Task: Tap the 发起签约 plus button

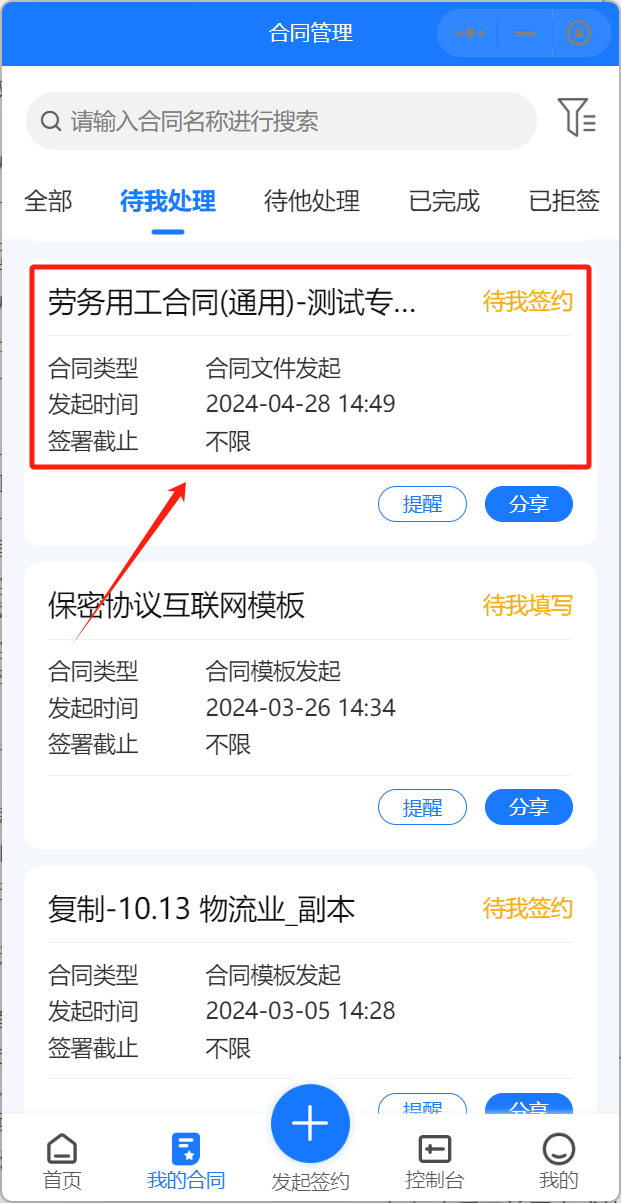Action: (310, 1124)
